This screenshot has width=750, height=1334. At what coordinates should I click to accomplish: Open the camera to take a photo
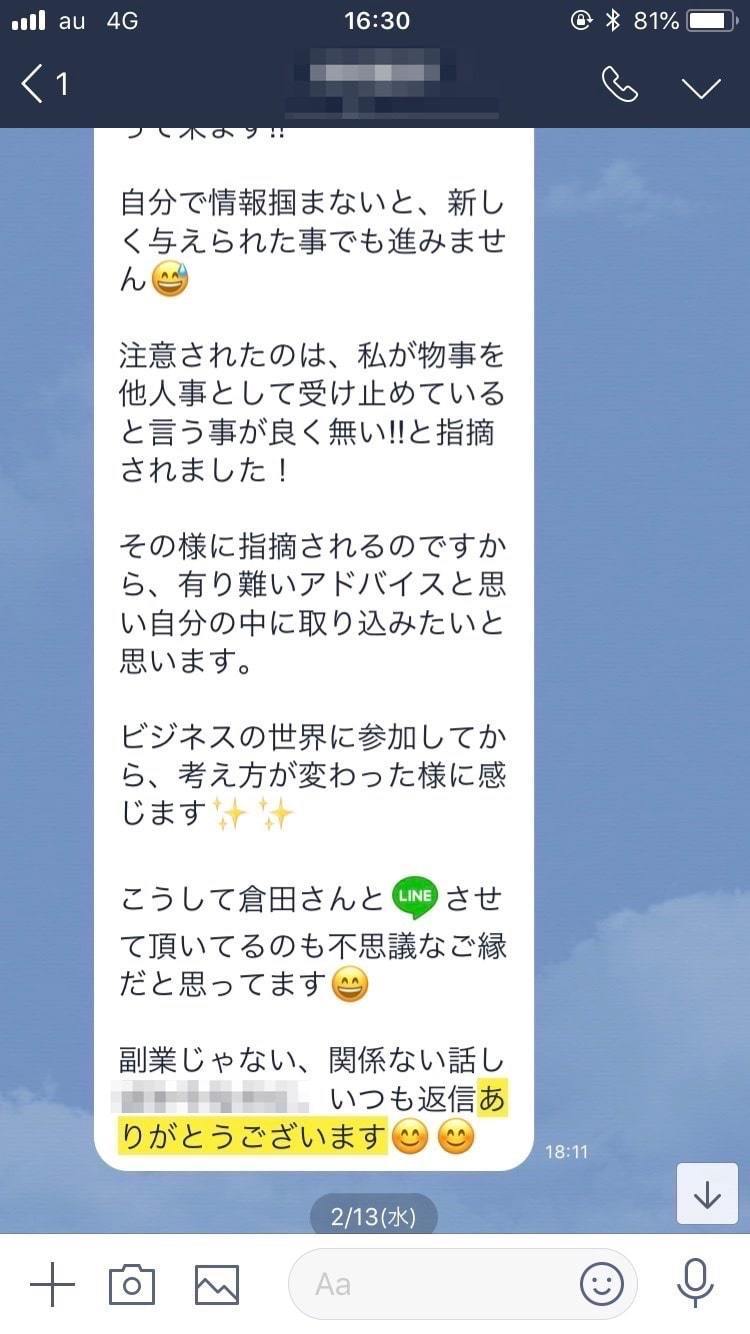pos(132,1284)
